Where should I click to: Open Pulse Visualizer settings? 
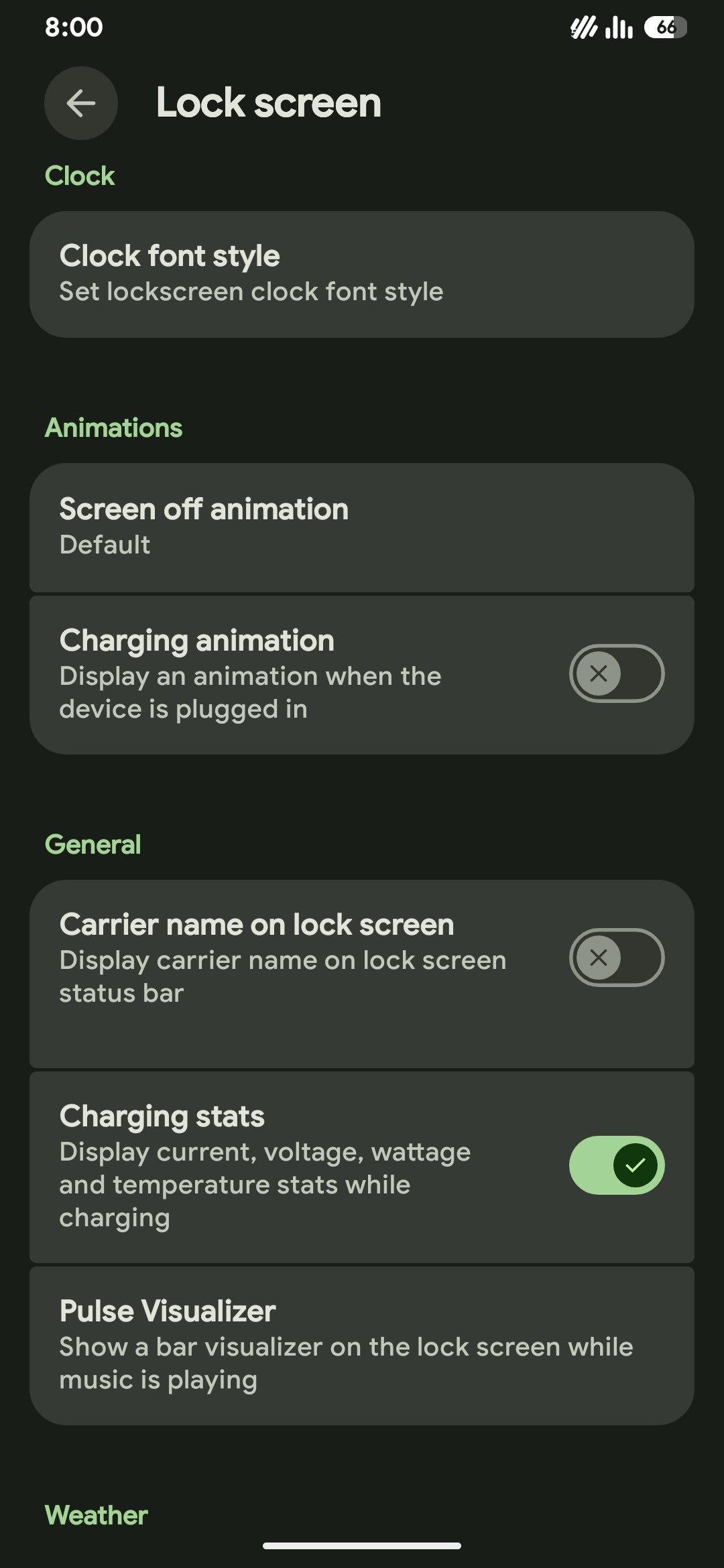[362, 1344]
